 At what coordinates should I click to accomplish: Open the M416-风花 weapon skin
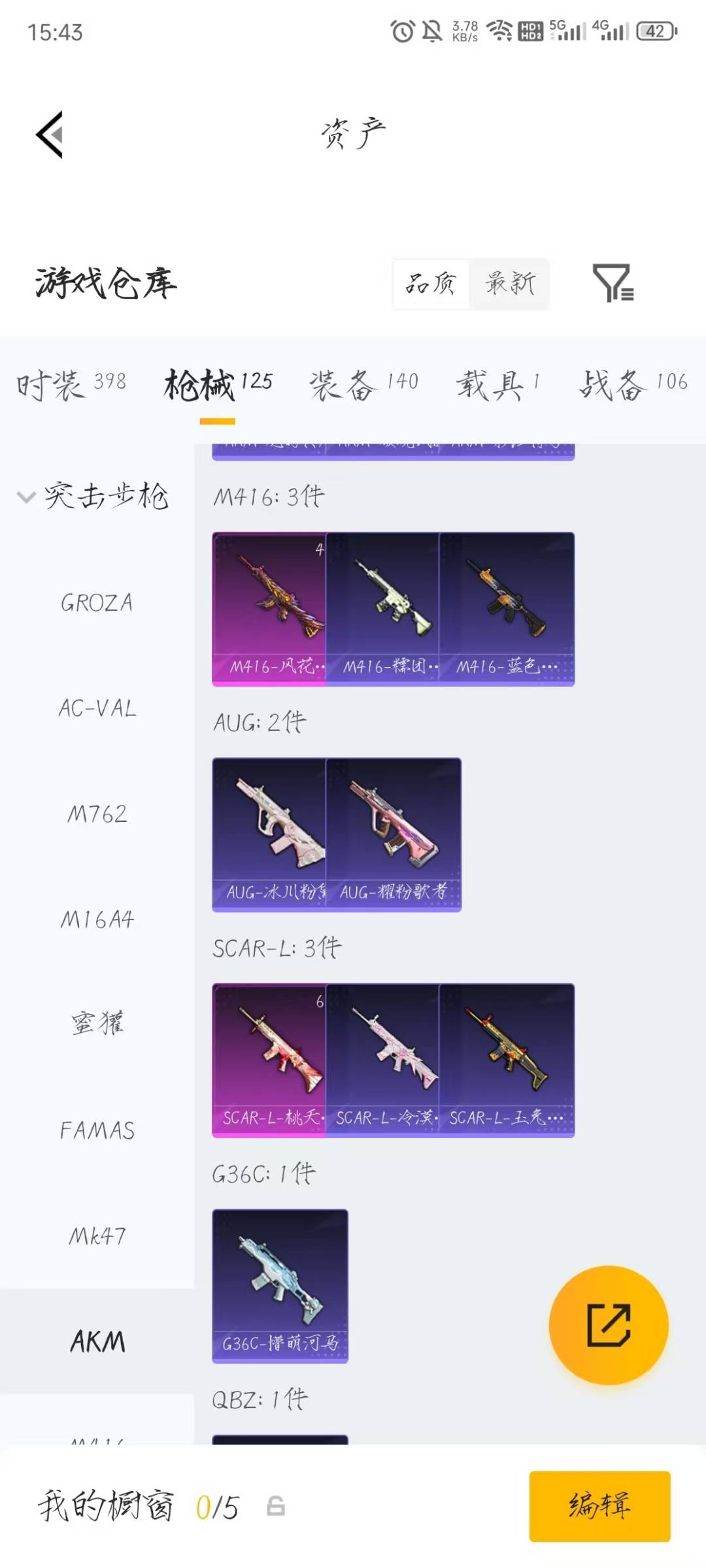click(x=268, y=608)
